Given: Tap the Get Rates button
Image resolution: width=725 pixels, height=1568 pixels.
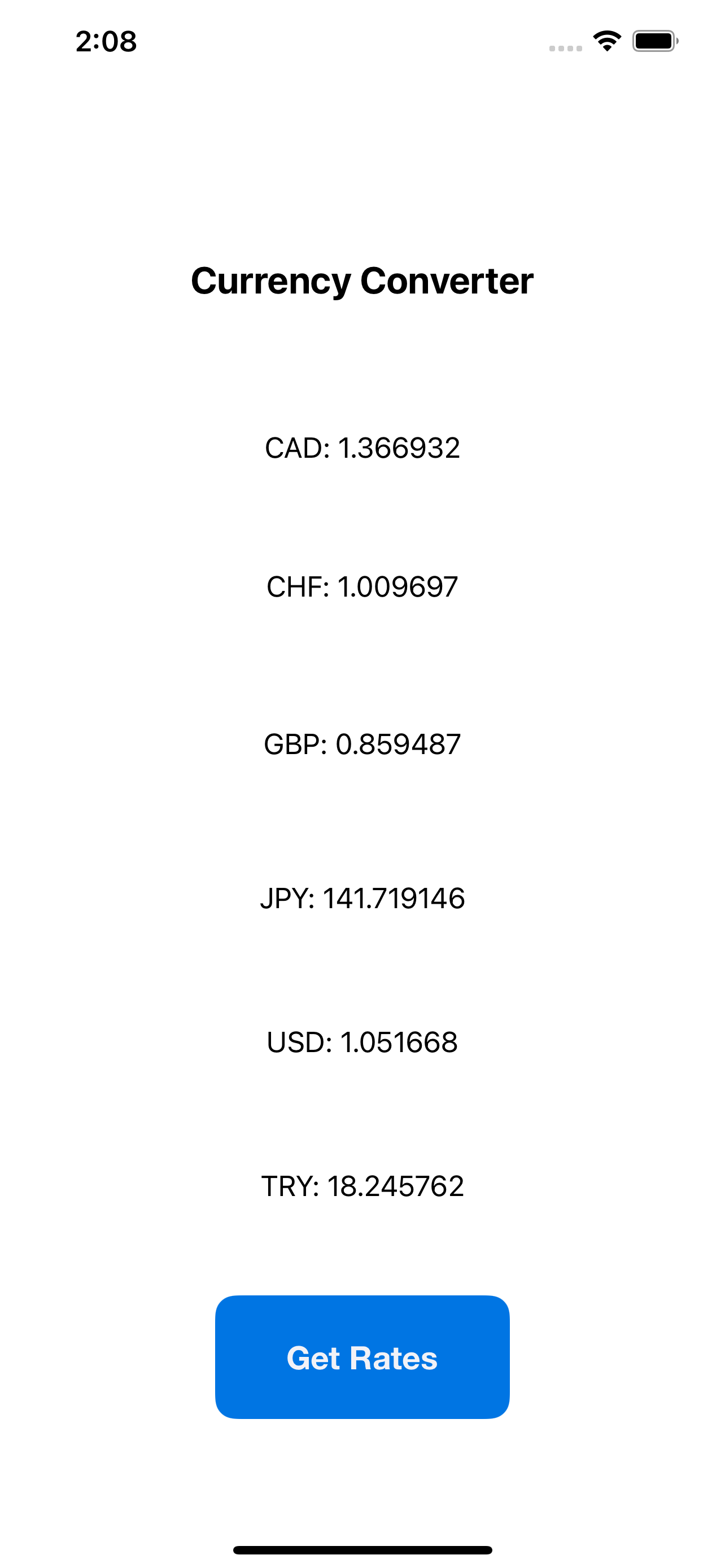Looking at the screenshot, I should (362, 1359).
